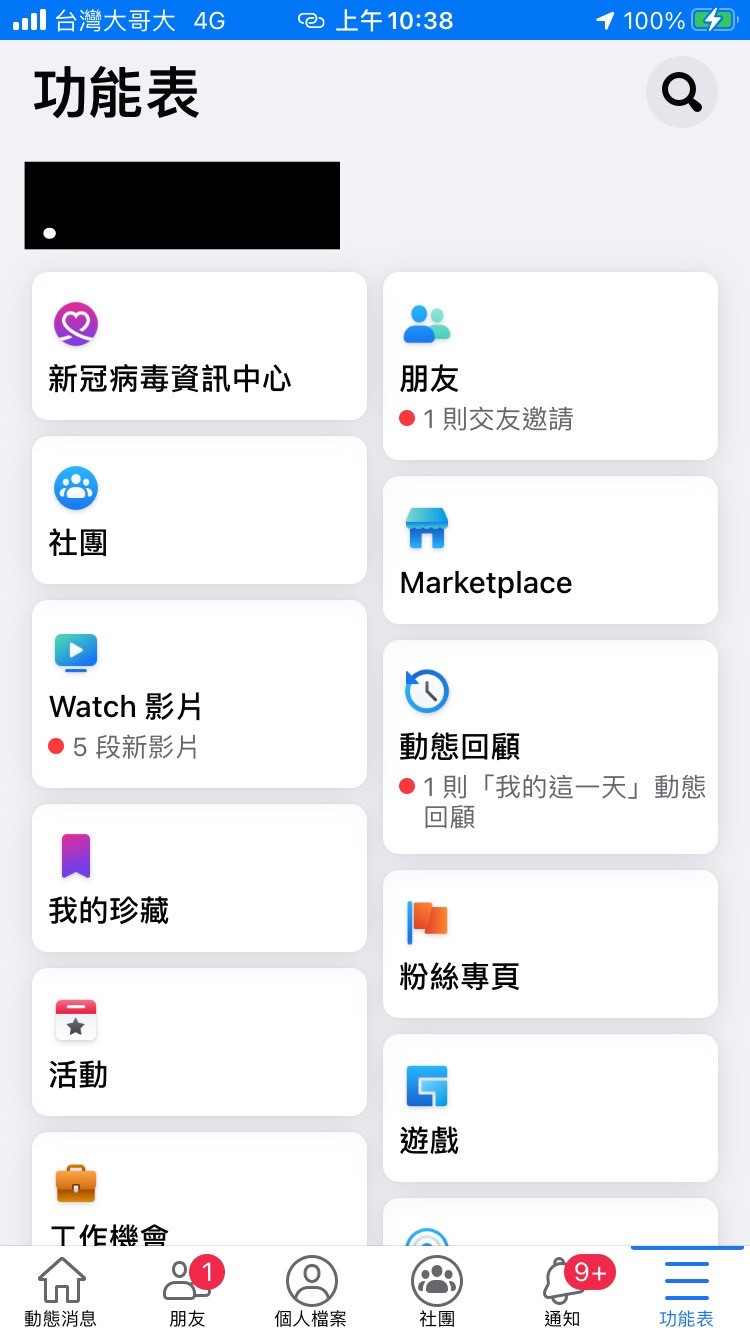Viewport: 750px width, 1334px height.
Task: Open 我的珍藏 saved items
Action: tap(199, 878)
